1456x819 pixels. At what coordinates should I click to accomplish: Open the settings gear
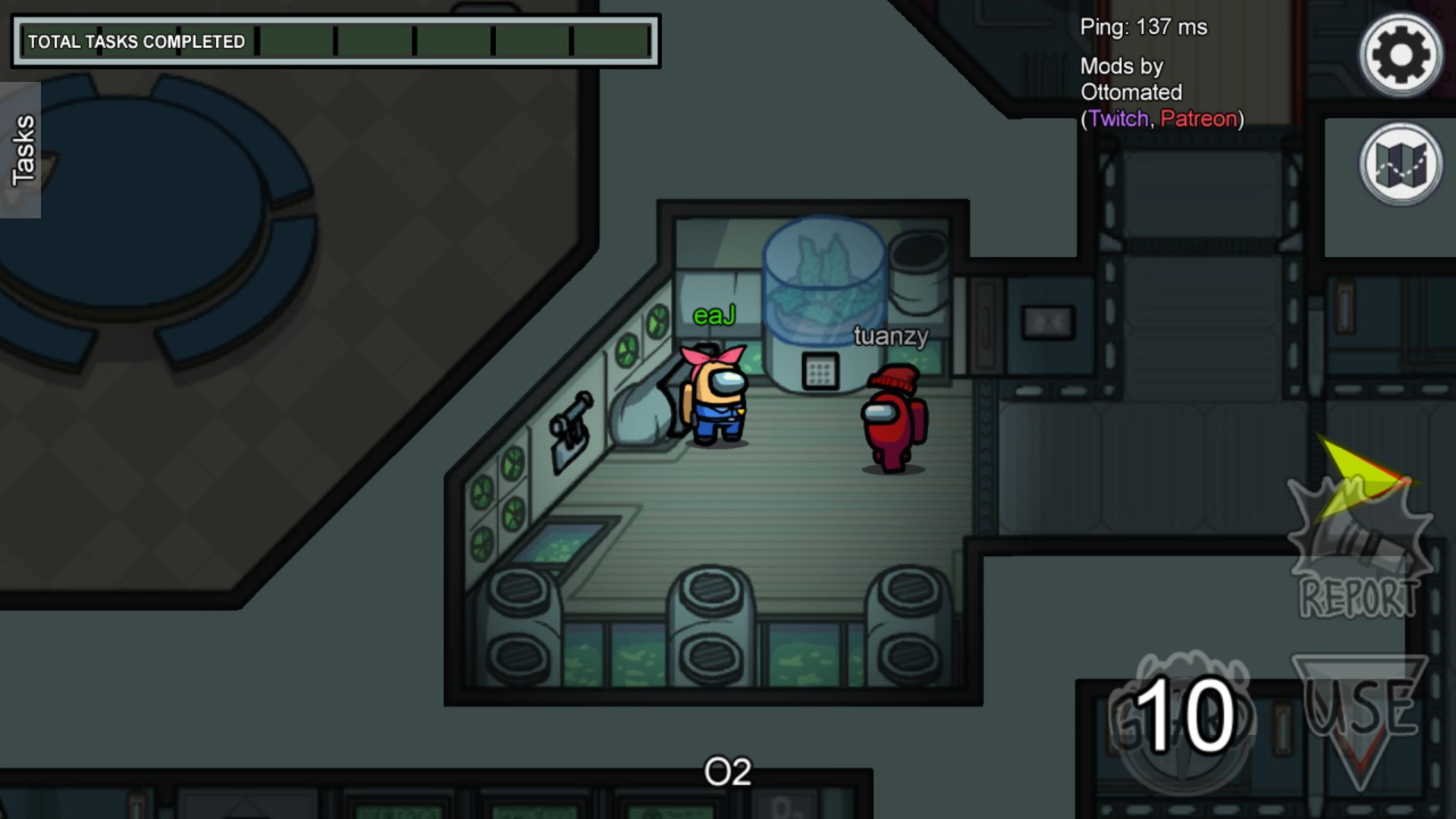(1401, 55)
